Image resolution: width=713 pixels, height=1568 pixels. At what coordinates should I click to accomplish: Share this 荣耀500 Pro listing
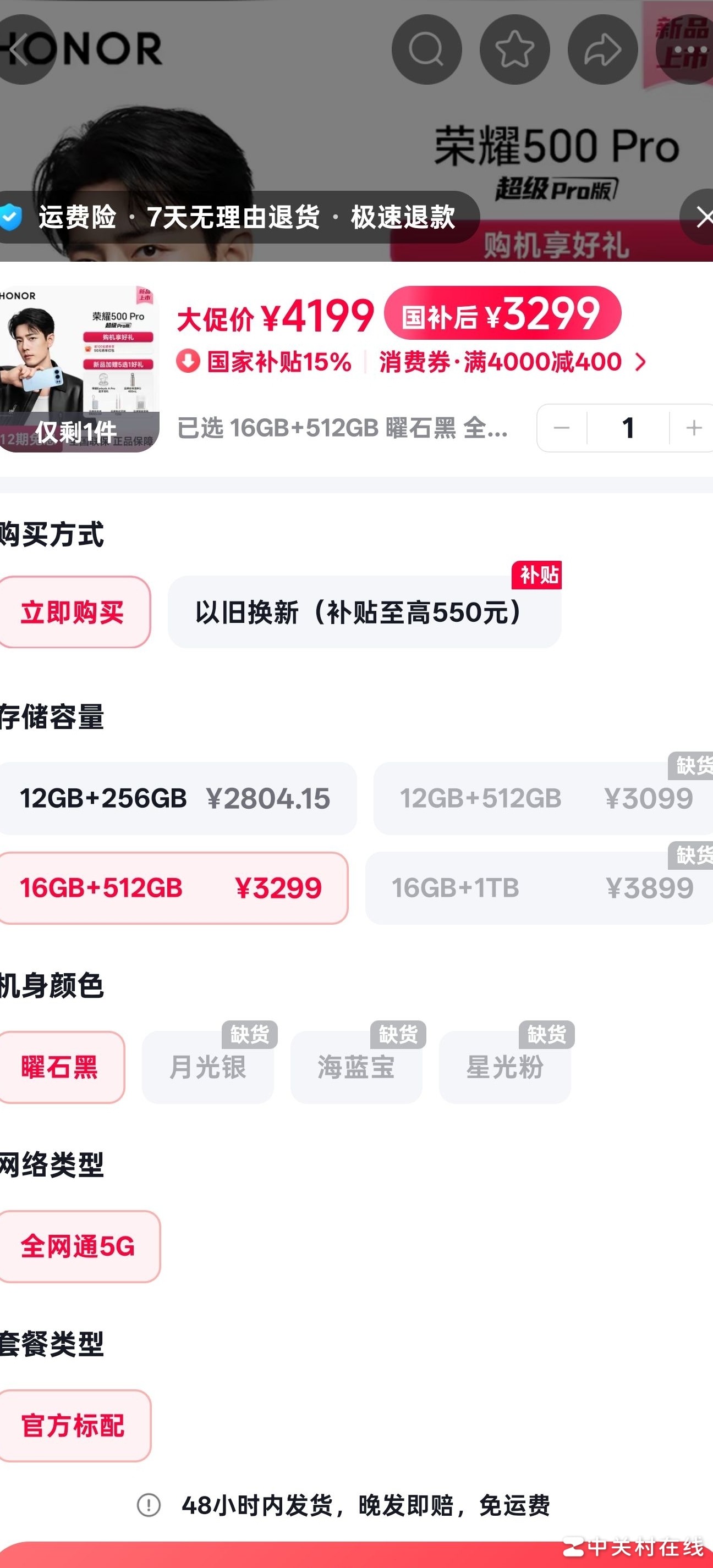point(603,50)
